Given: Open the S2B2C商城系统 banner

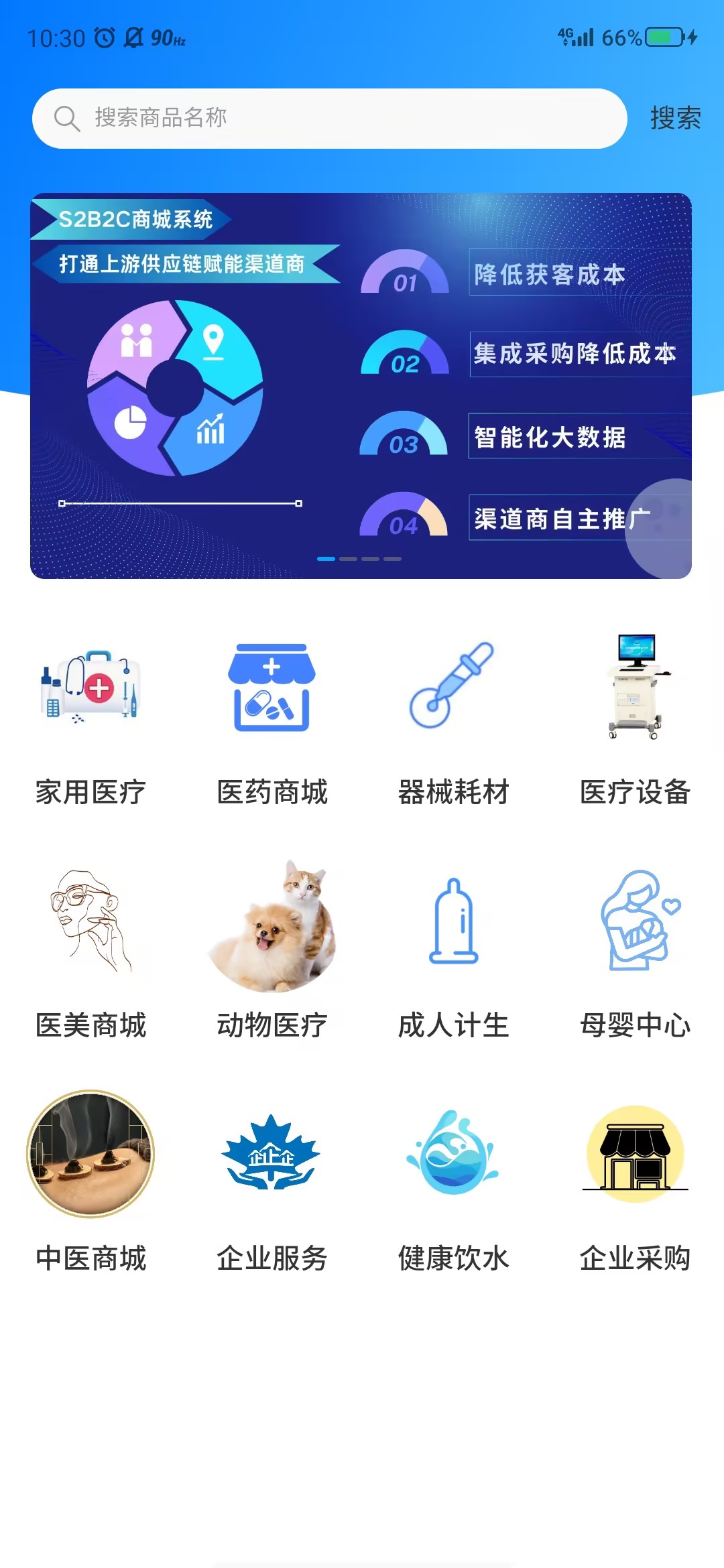Looking at the screenshot, I should [361, 385].
